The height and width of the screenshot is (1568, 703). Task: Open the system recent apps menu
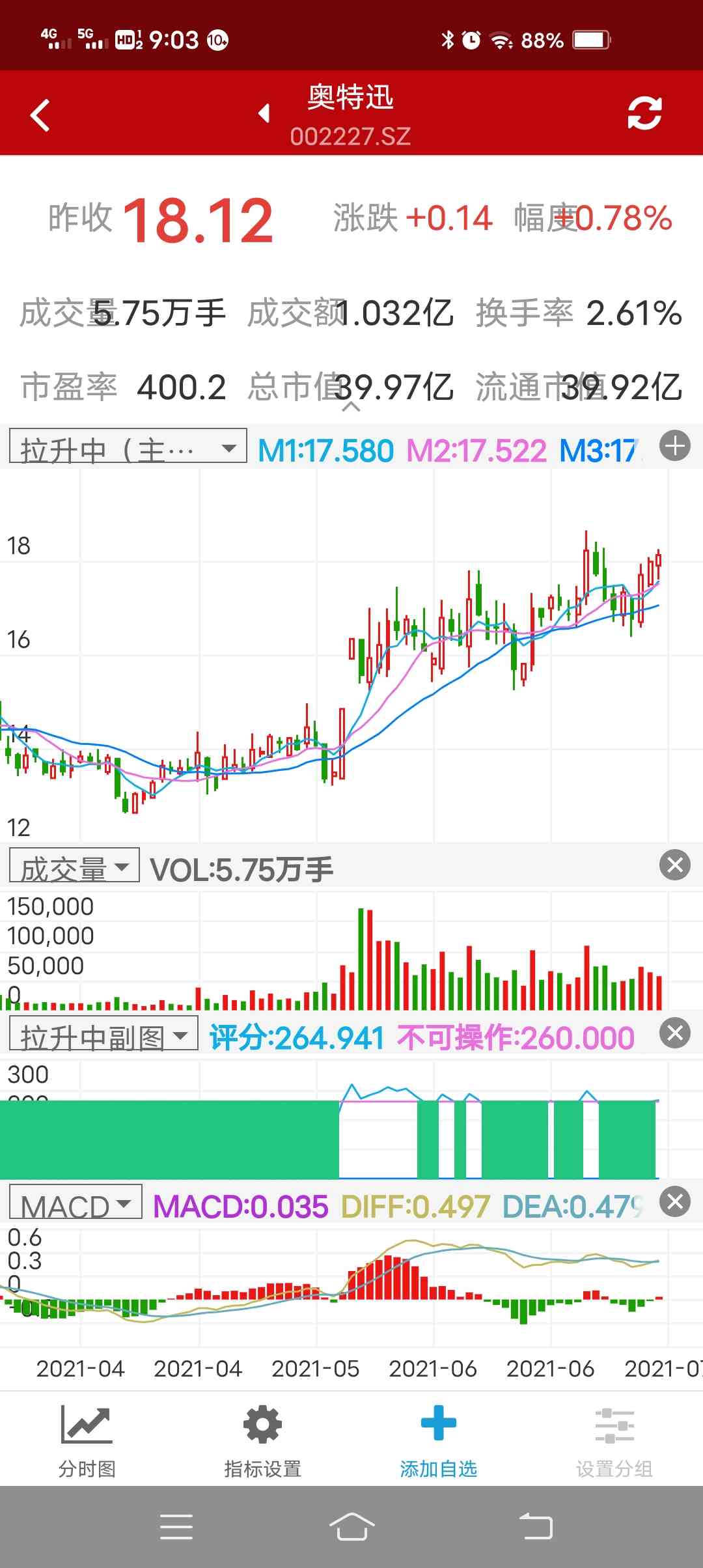click(176, 1526)
